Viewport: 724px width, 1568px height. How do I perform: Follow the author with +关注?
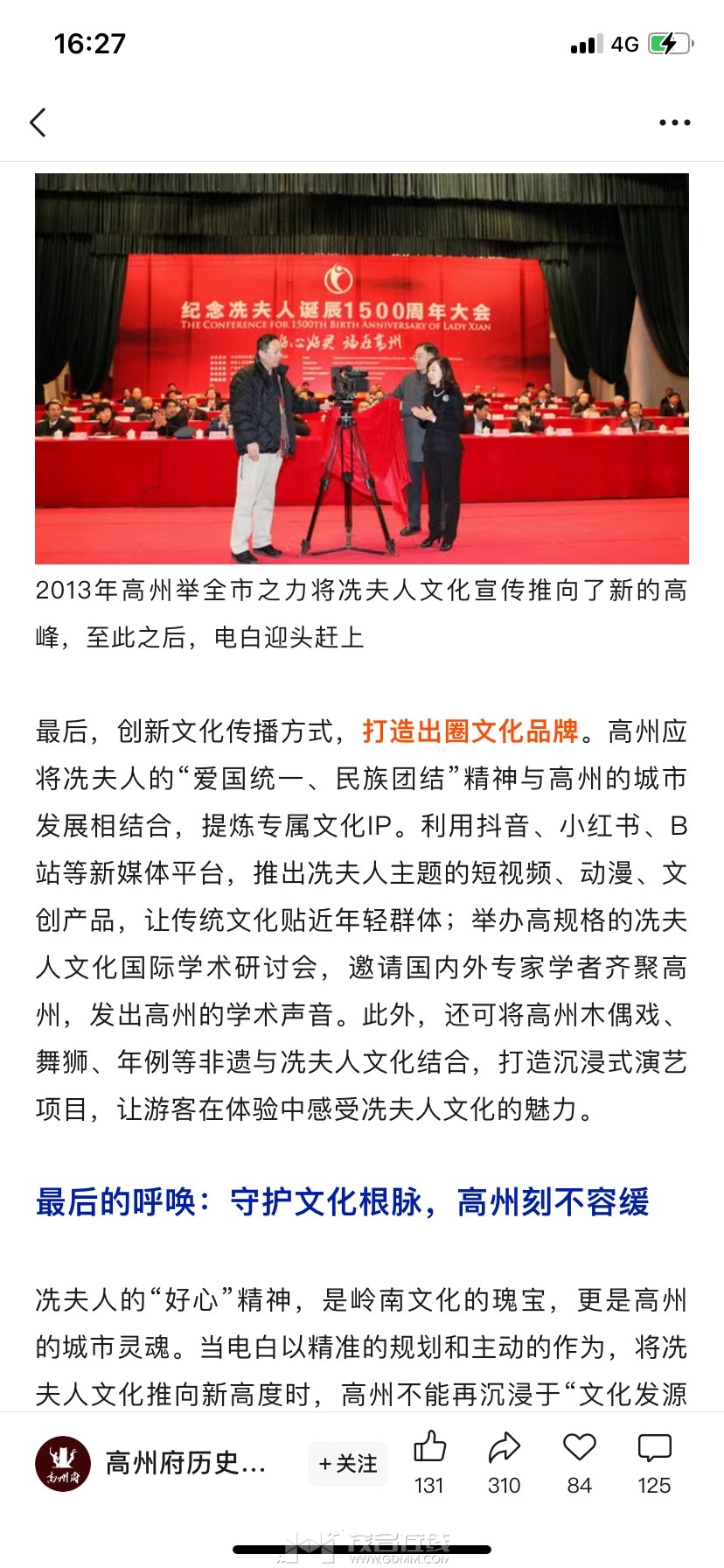click(x=348, y=1464)
